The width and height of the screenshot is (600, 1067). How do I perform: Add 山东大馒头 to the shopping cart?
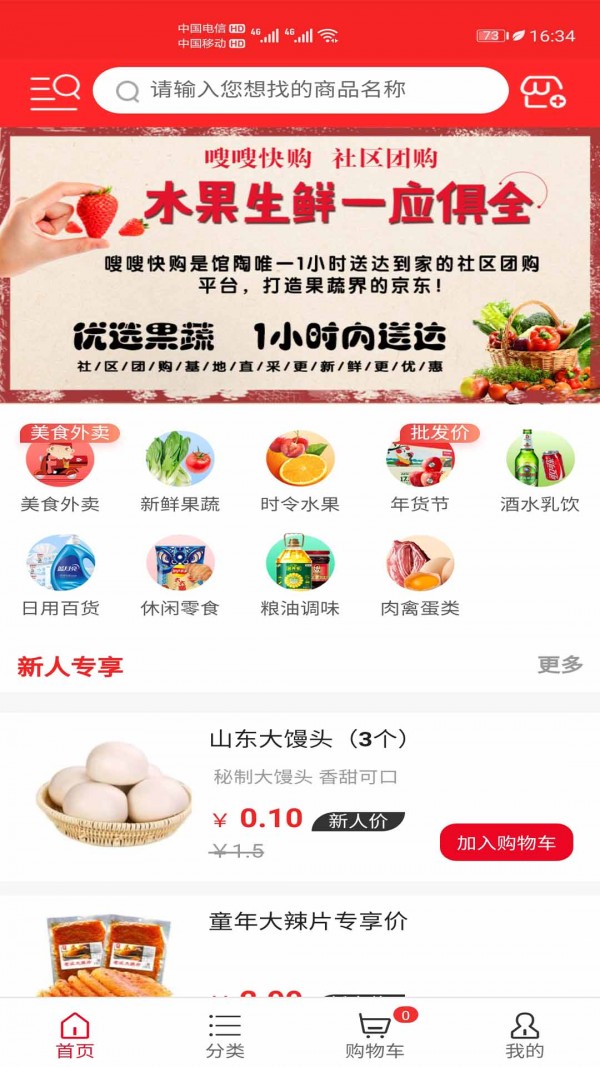click(506, 842)
